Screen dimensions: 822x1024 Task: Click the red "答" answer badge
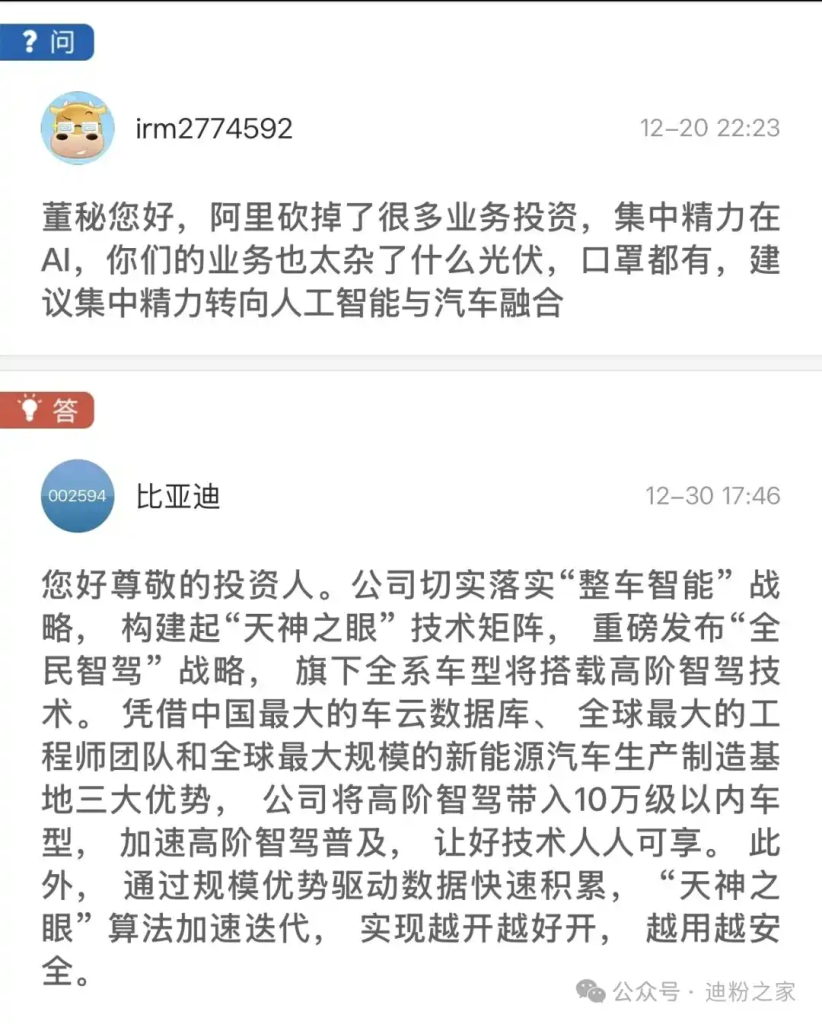[44, 408]
